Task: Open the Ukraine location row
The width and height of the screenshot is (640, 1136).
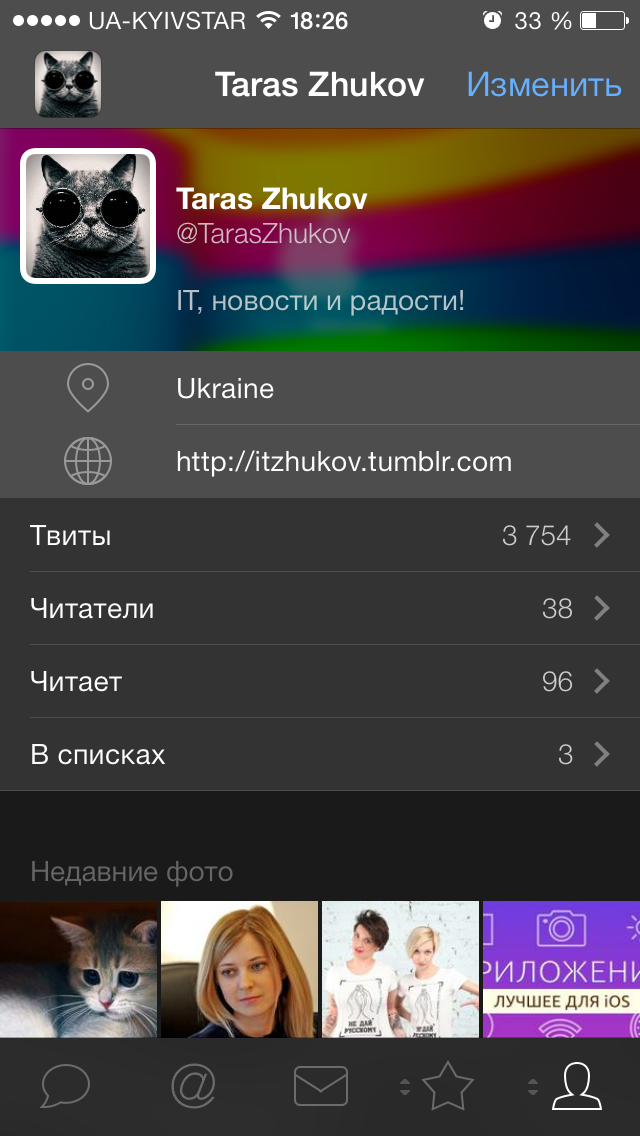Action: pos(320,388)
